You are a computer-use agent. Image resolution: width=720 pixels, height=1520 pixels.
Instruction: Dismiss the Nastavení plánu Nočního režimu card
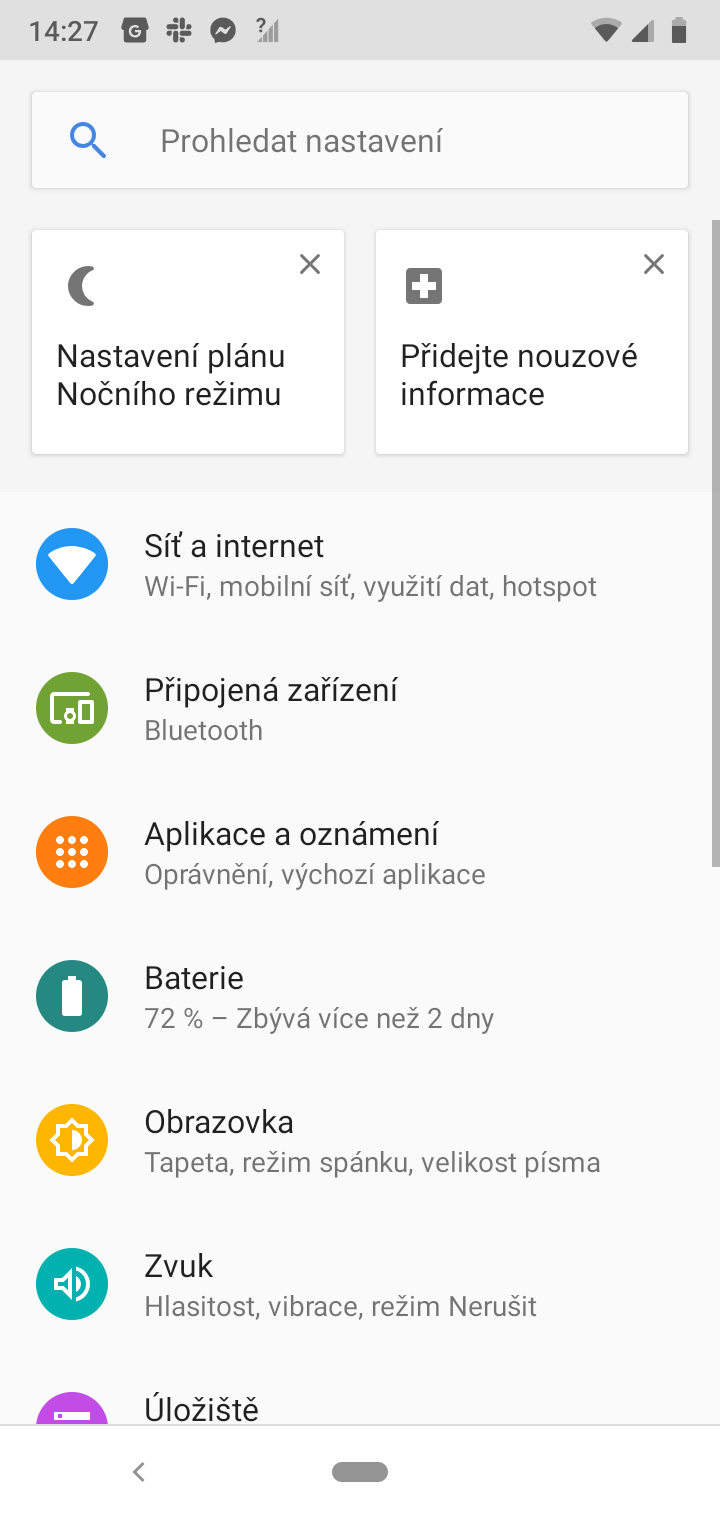click(x=310, y=264)
